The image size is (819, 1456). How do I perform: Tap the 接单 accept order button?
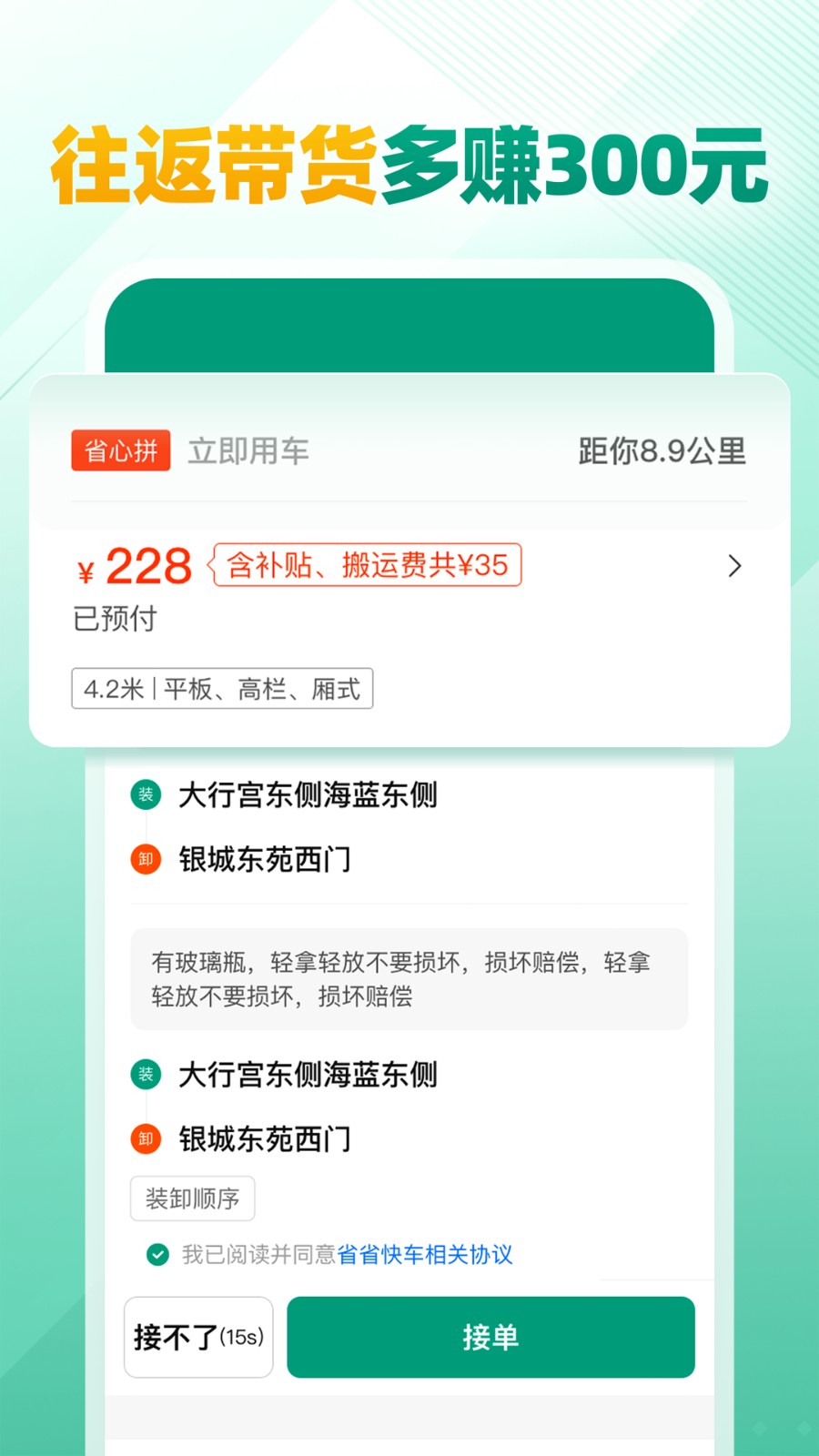click(490, 1338)
